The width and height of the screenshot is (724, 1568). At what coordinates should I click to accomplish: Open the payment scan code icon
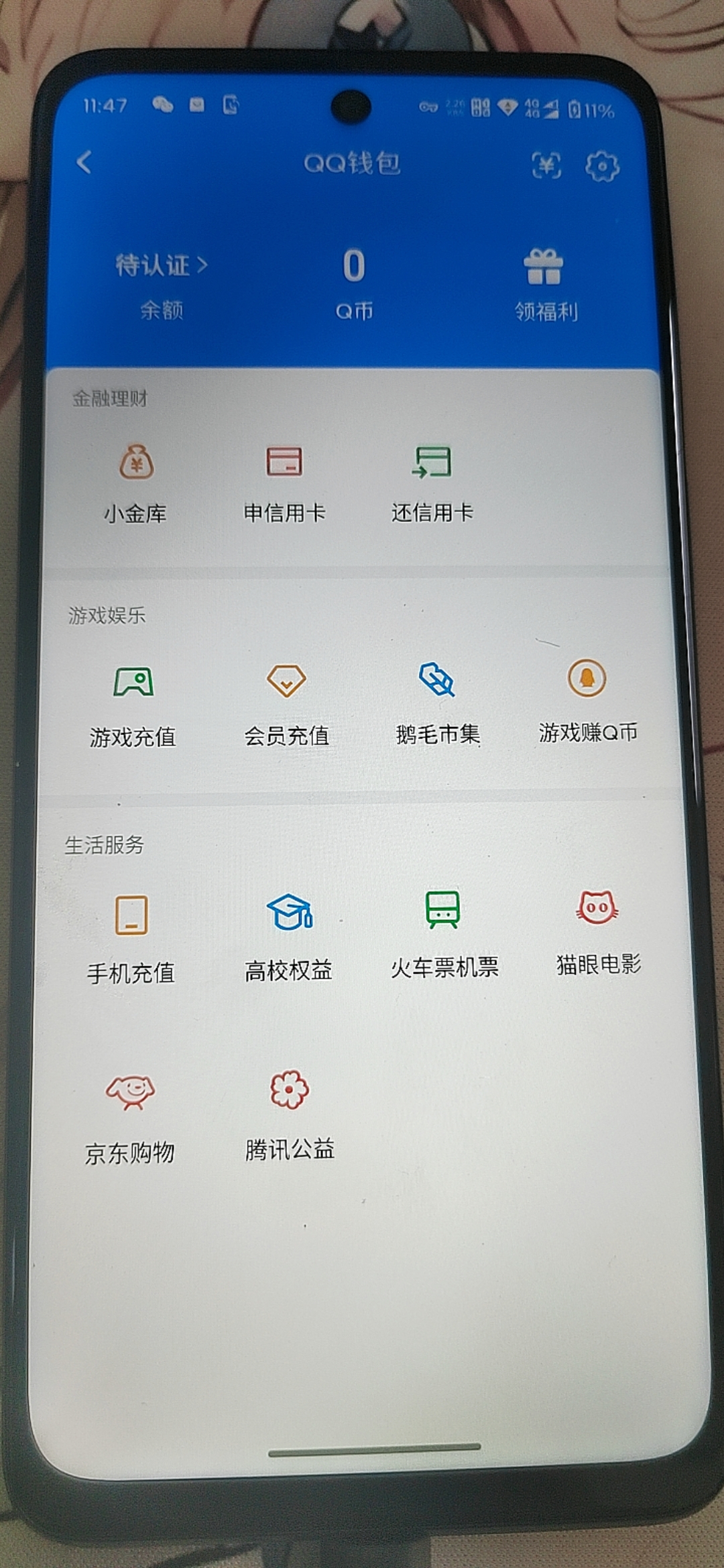(x=547, y=166)
